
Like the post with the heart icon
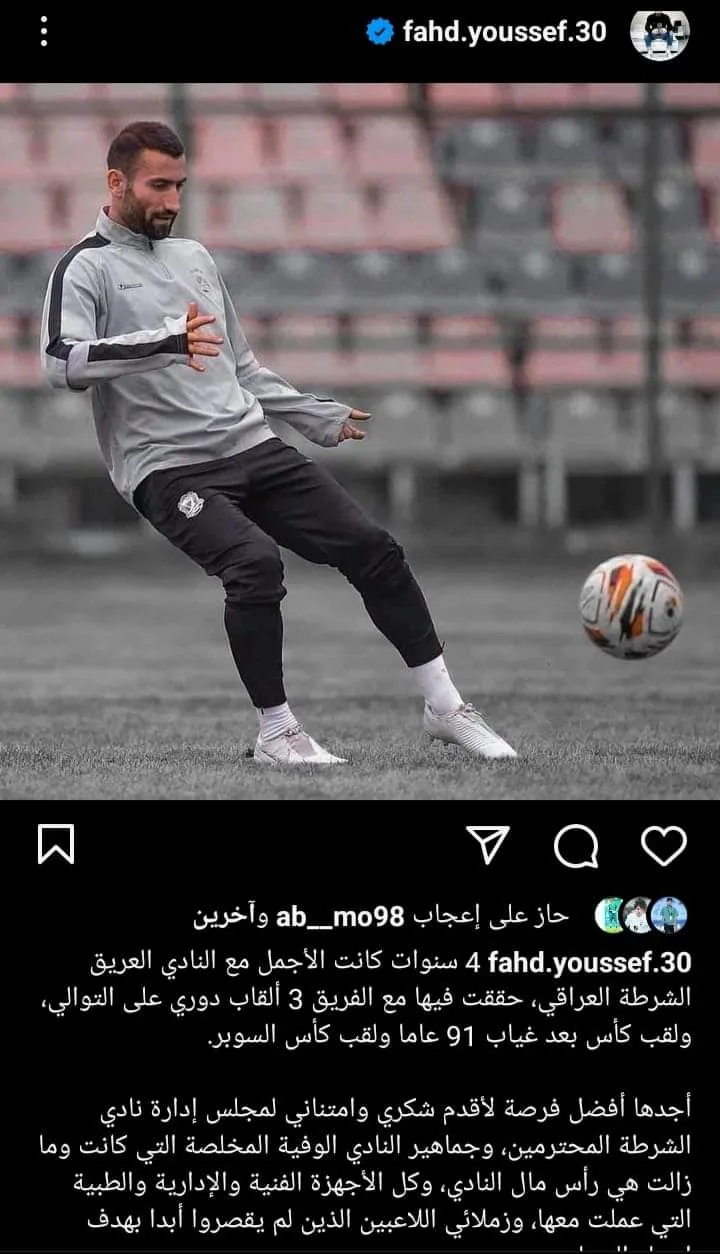pyautogui.click(x=664, y=845)
